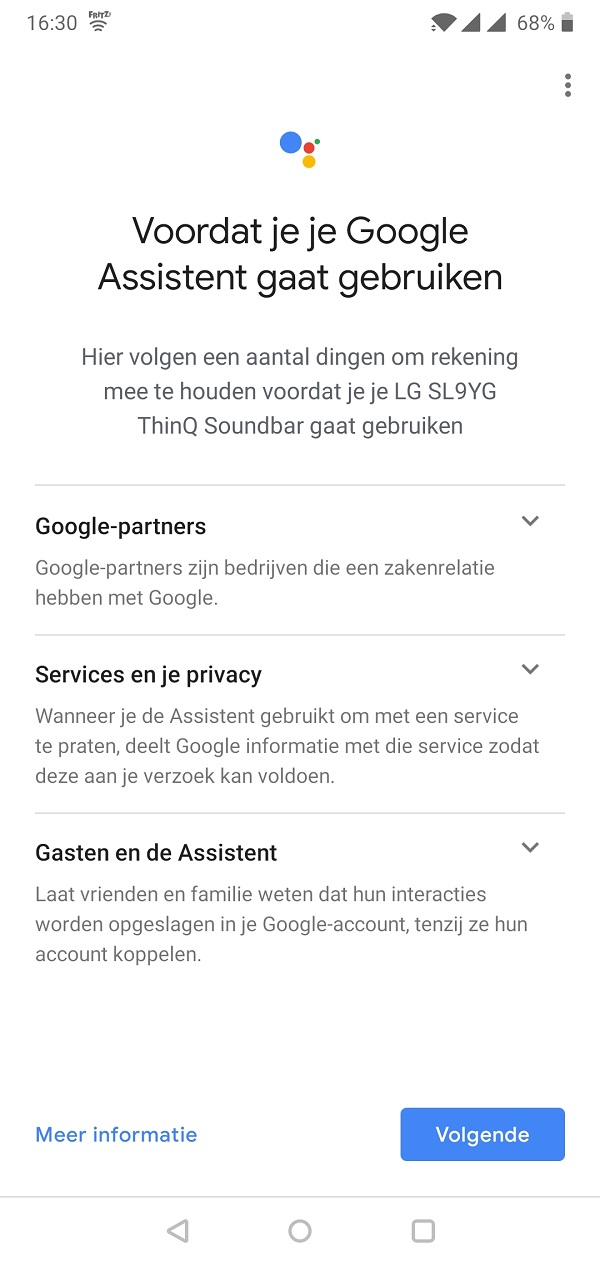Continue with the Volgende button
This screenshot has width=600, height=1266.
483,1134
